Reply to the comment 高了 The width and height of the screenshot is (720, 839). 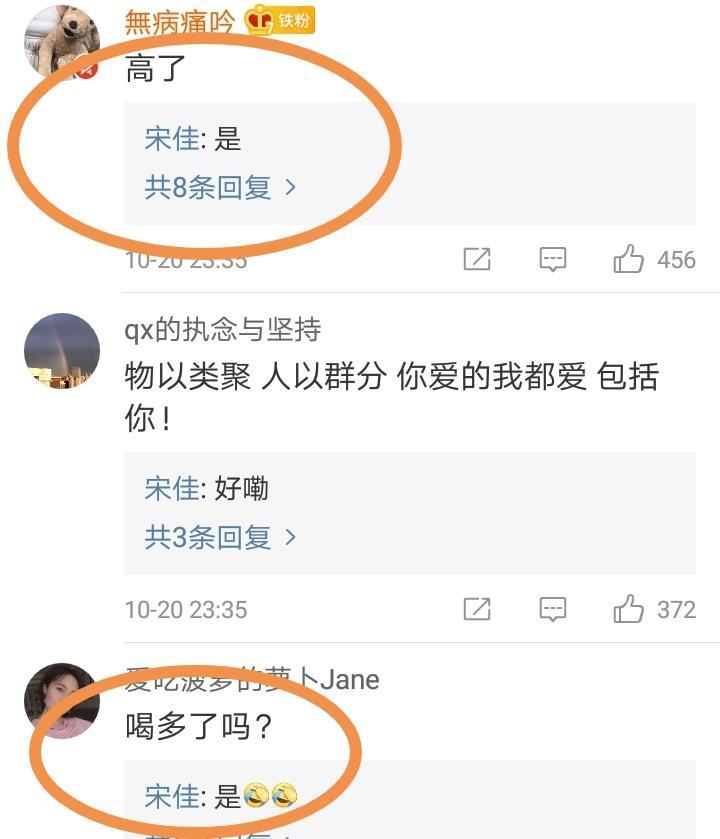(x=553, y=260)
